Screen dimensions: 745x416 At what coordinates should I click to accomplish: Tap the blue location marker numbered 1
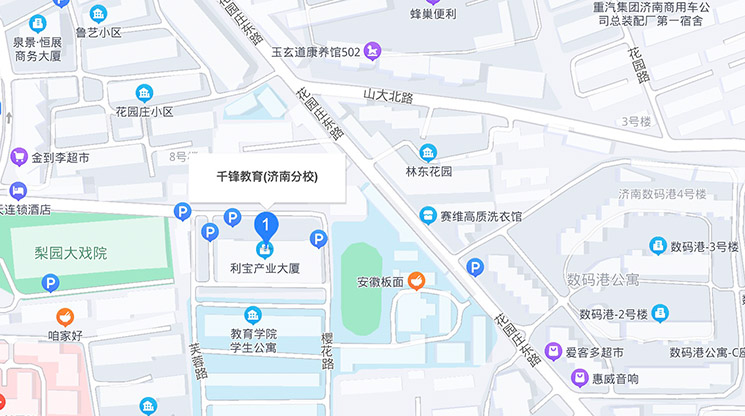point(266,225)
